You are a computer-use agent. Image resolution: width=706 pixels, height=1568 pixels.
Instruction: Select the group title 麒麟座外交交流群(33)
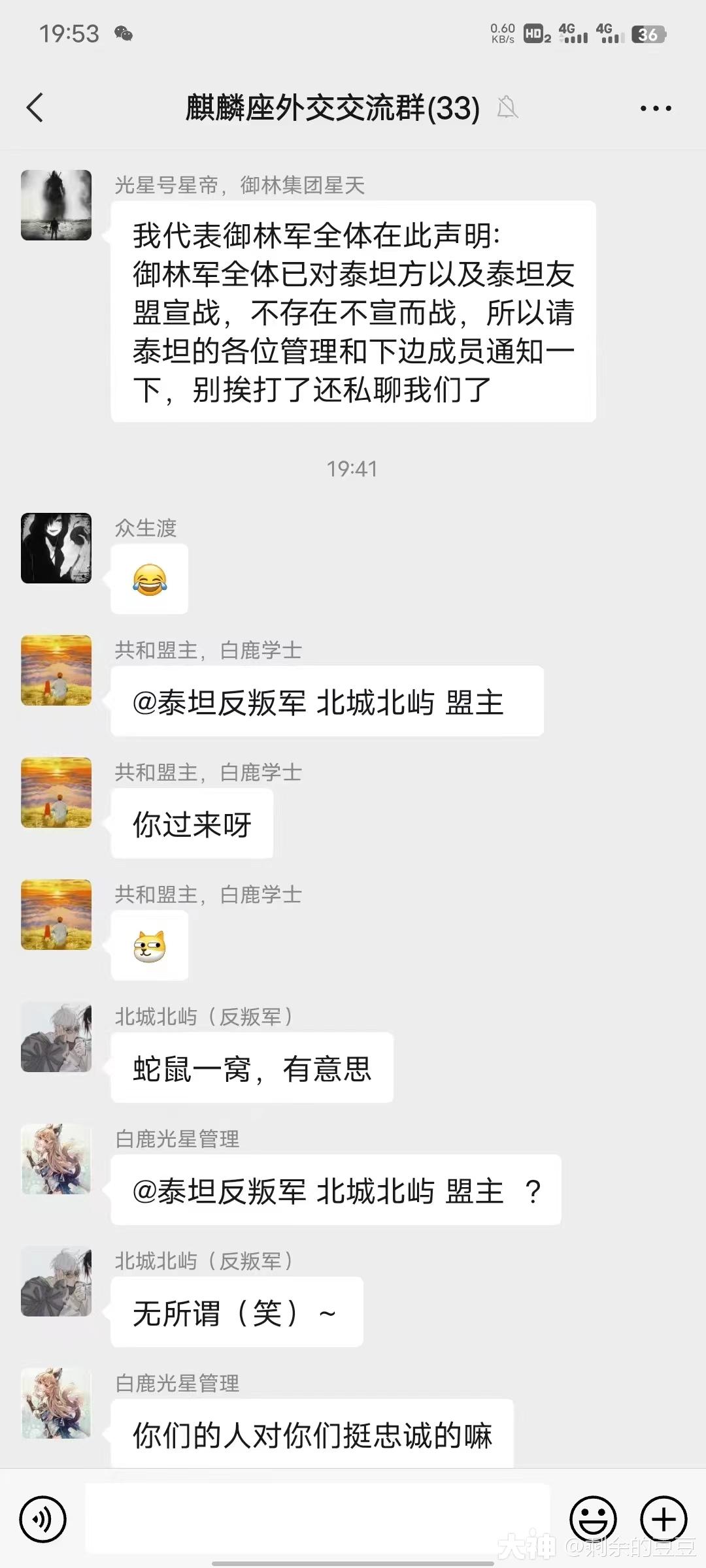(330, 108)
